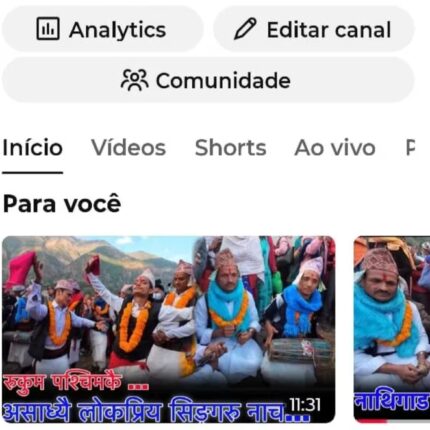Select the Início tab
The width and height of the screenshot is (430, 430).
[32, 148]
